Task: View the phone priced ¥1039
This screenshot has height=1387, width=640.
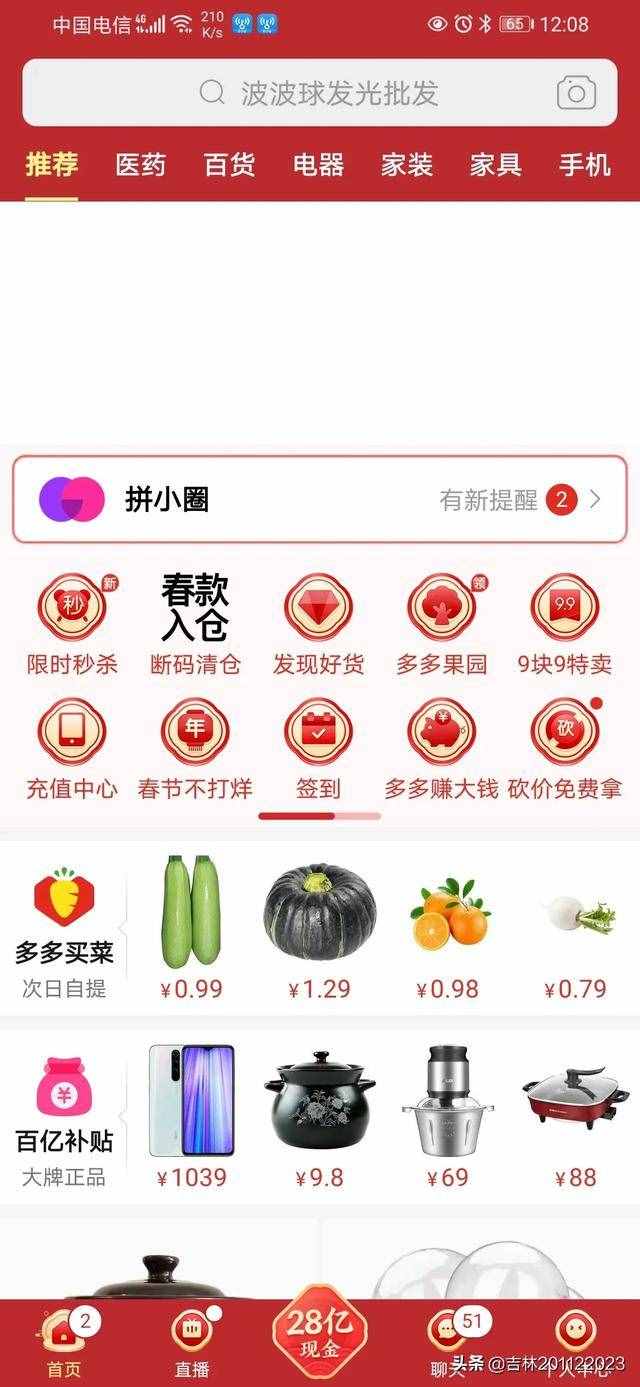Action: (191, 1117)
